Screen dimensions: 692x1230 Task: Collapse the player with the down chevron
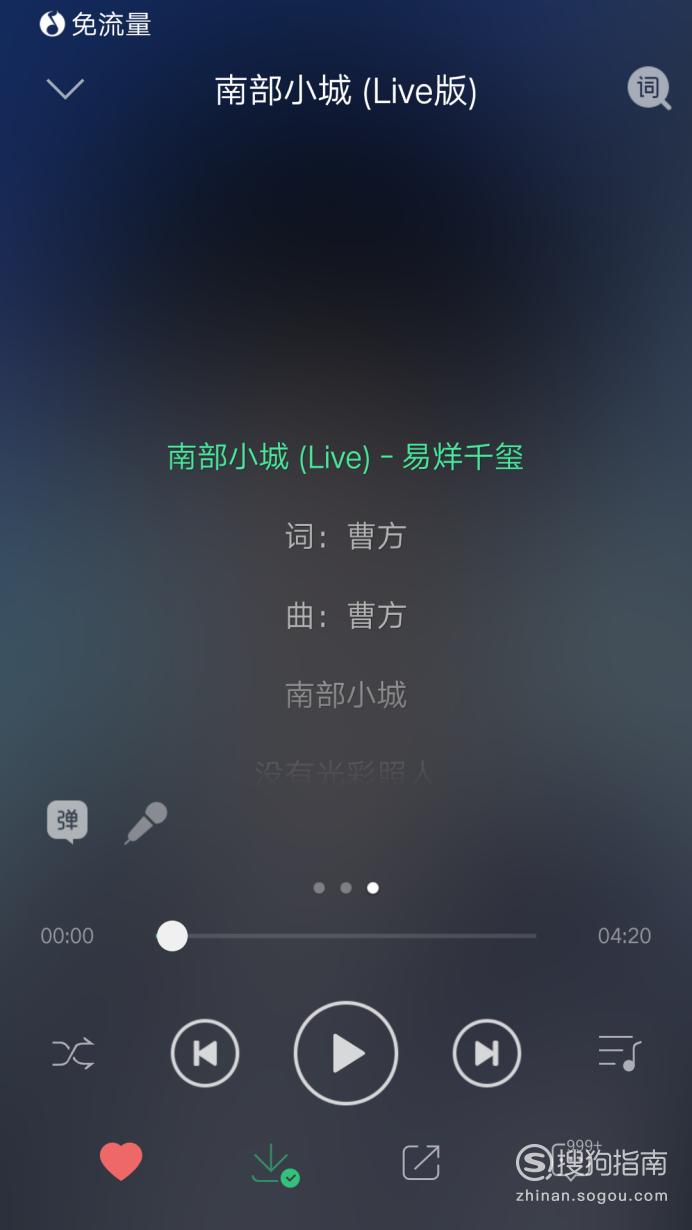[65, 89]
